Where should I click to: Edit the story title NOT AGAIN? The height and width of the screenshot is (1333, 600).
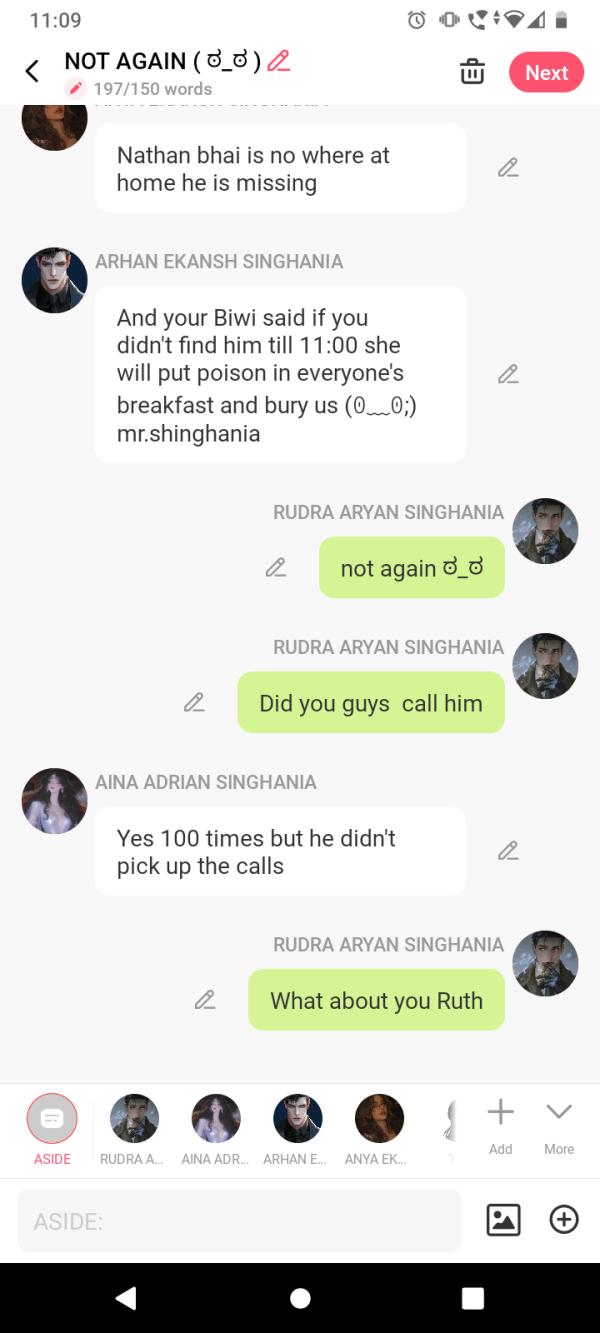tap(279, 61)
